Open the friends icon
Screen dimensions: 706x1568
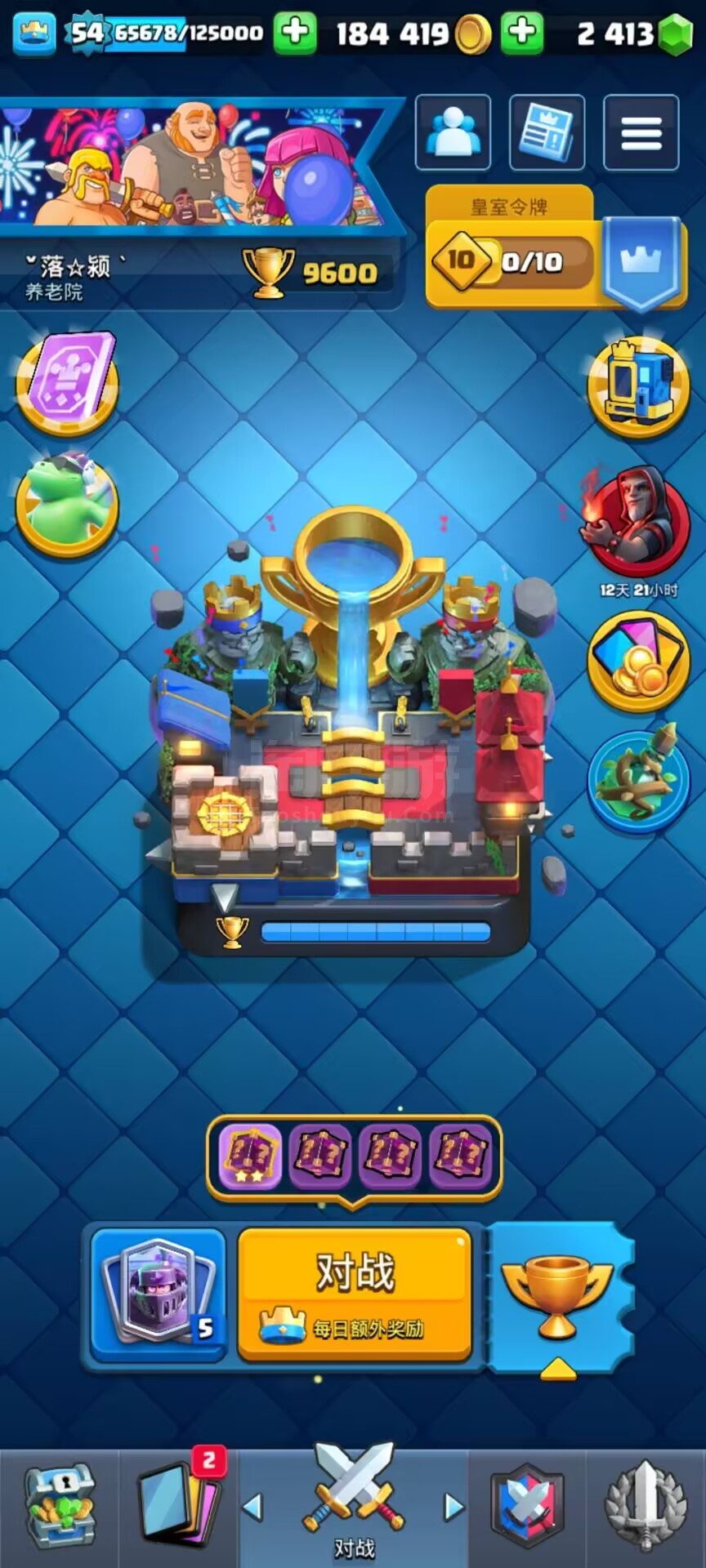[x=454, y=132]
